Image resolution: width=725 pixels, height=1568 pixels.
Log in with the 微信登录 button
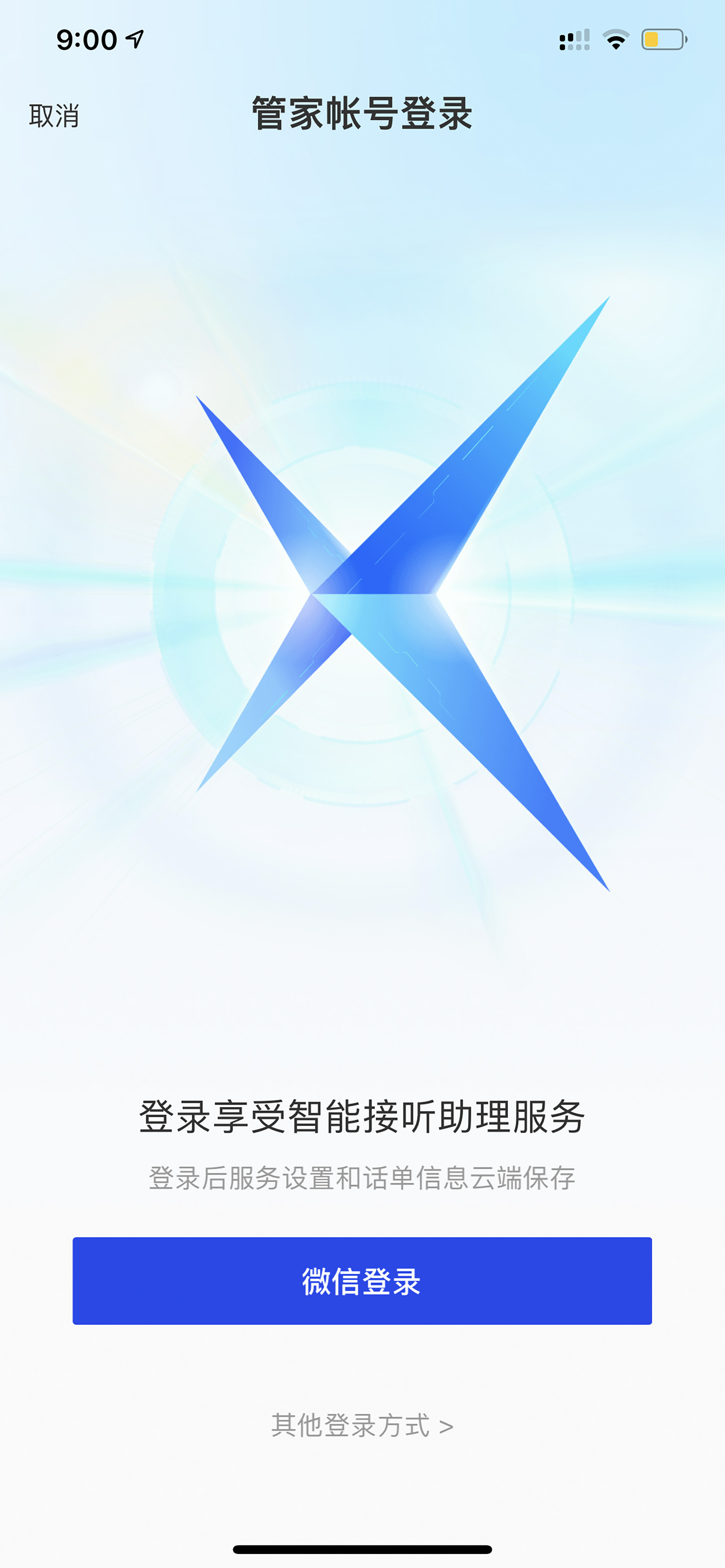(362, 1281)
